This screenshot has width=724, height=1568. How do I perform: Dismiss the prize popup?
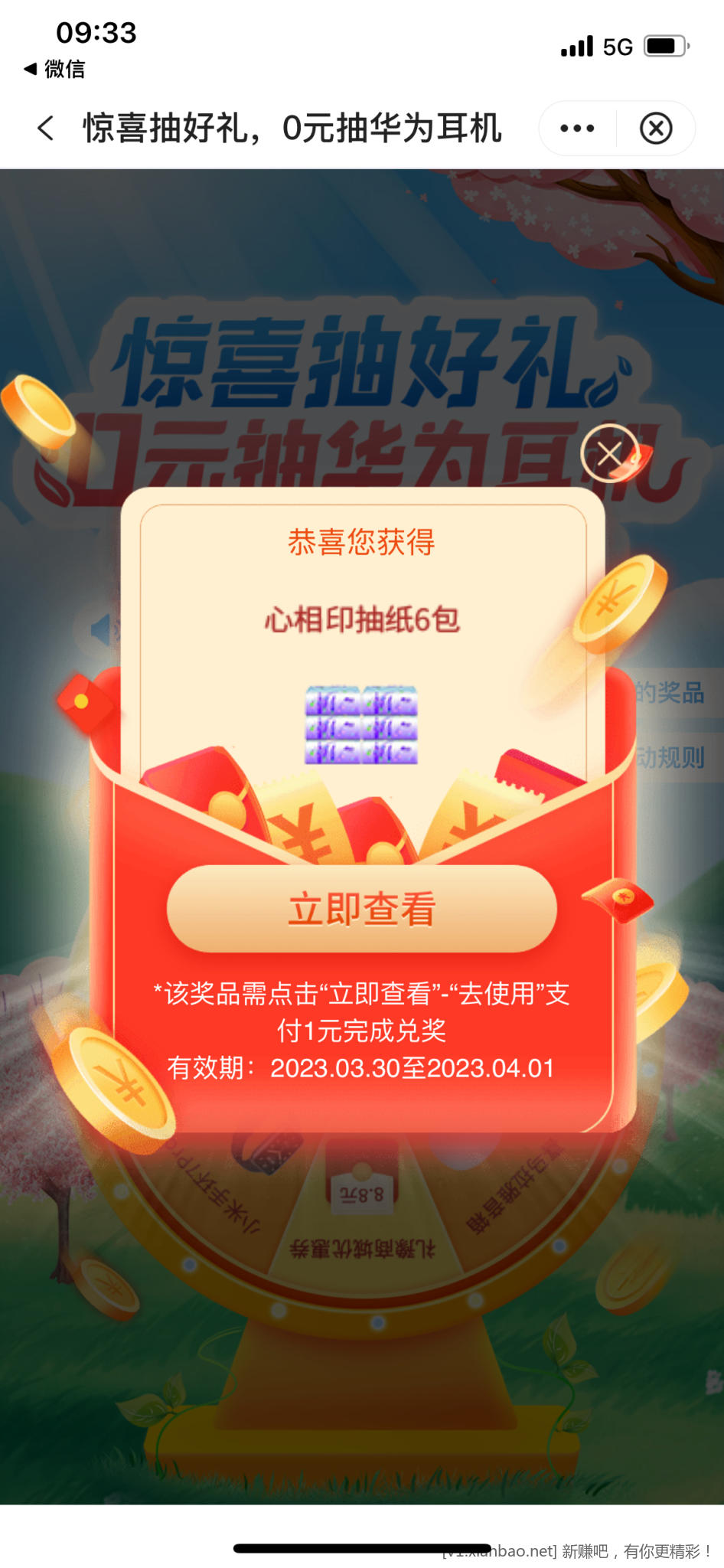pos(609,453)
